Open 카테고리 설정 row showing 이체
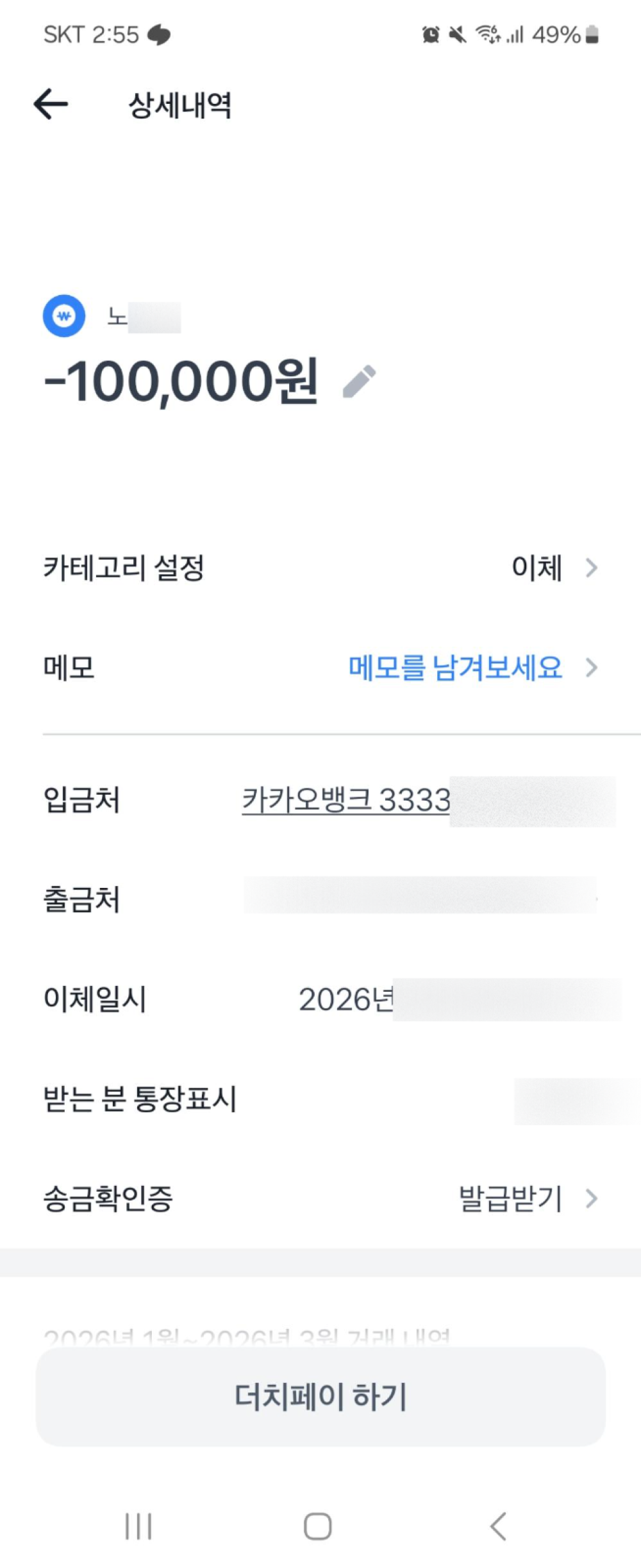 tap(537, 568)
